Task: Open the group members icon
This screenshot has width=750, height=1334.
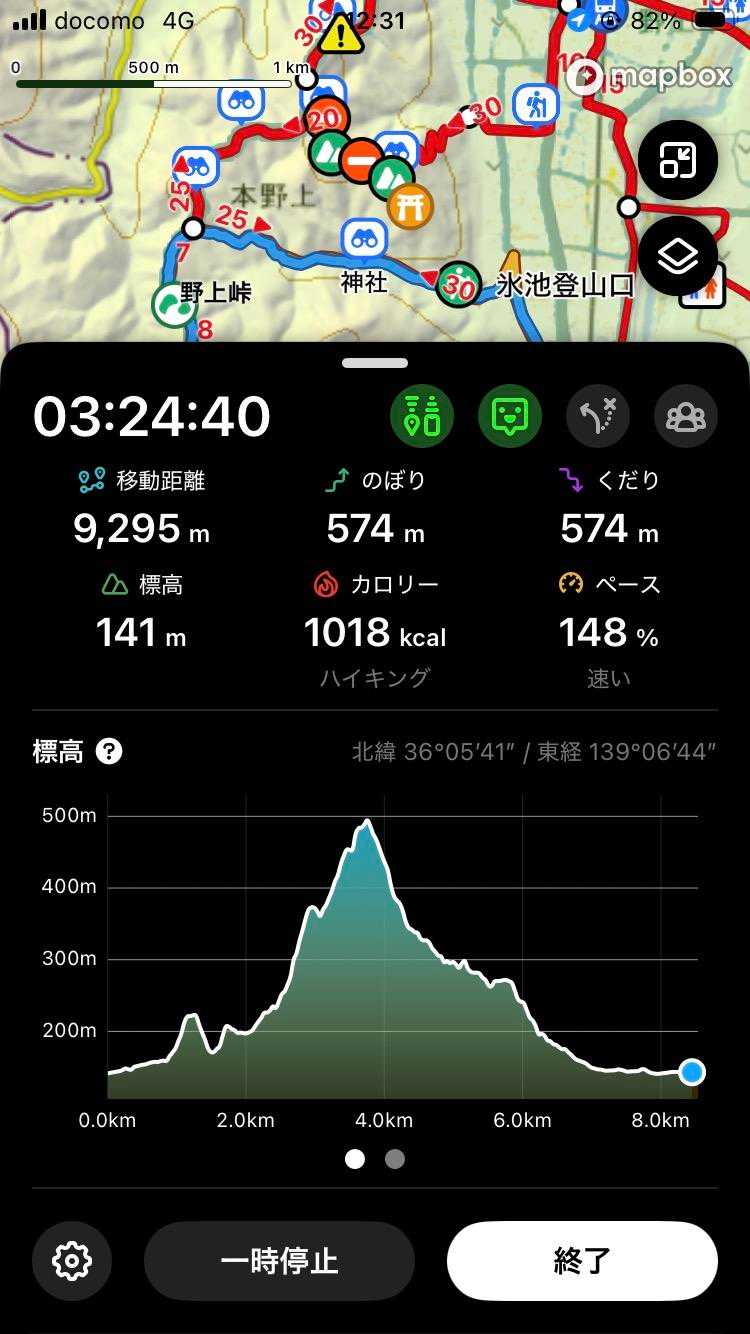Action: (x=686, y=415)
